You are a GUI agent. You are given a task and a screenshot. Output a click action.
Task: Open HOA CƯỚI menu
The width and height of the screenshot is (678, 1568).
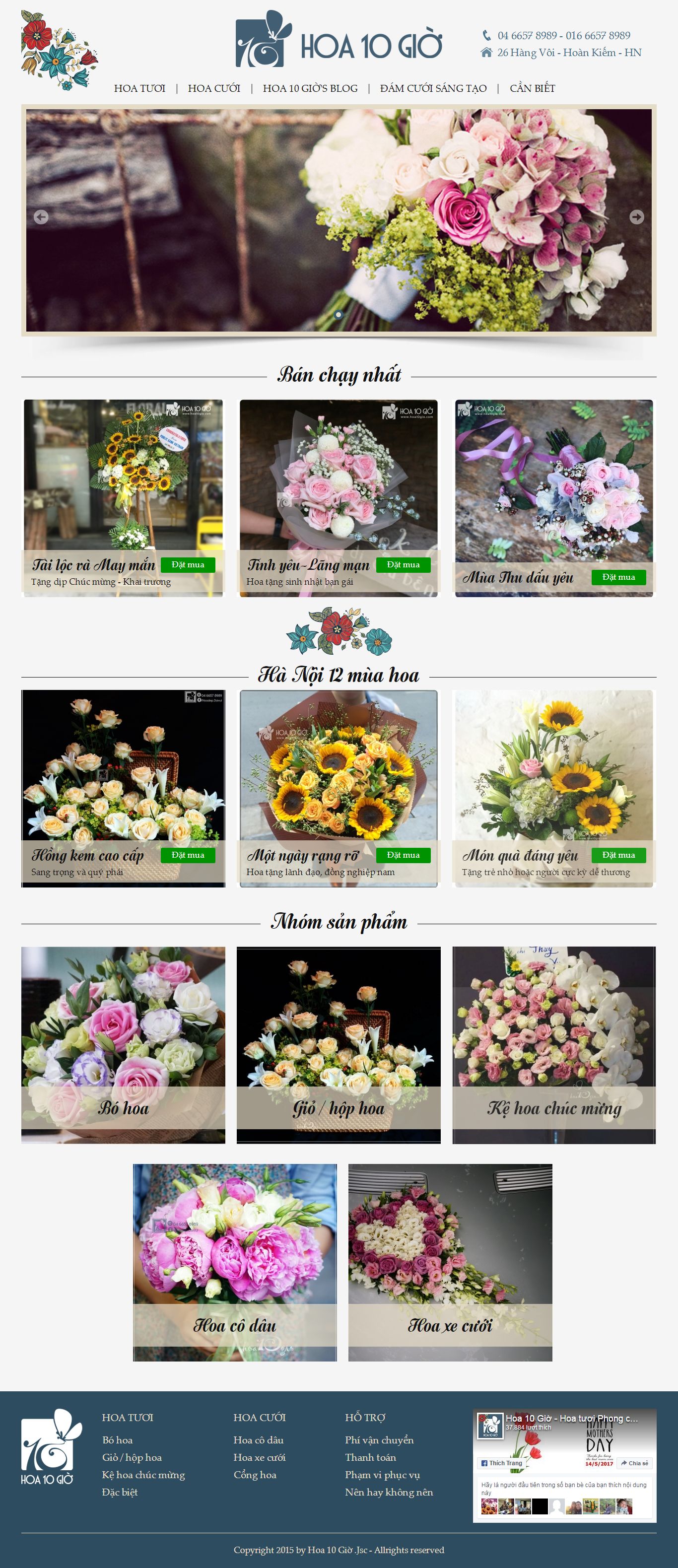[x=213, y=88]
